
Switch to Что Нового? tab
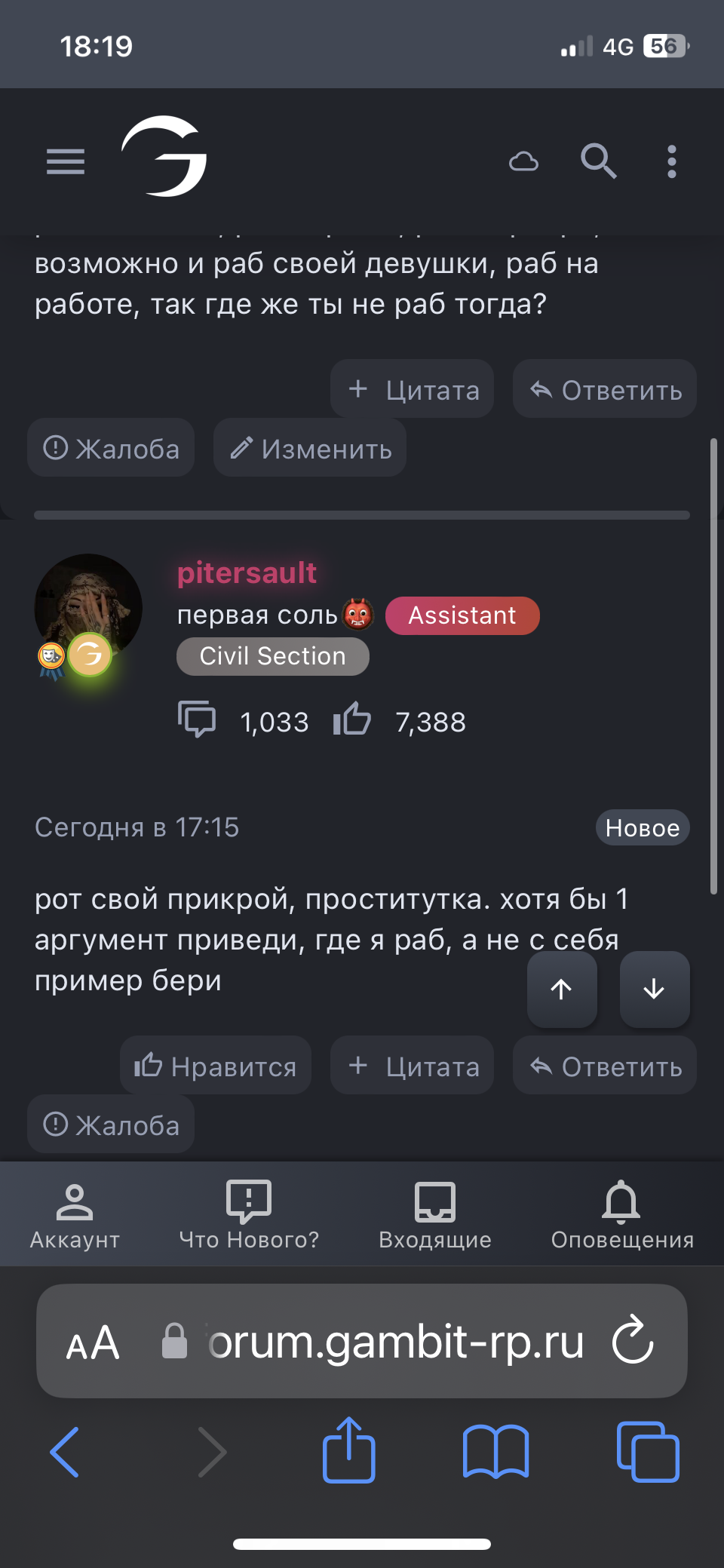tap(249, 1214)
